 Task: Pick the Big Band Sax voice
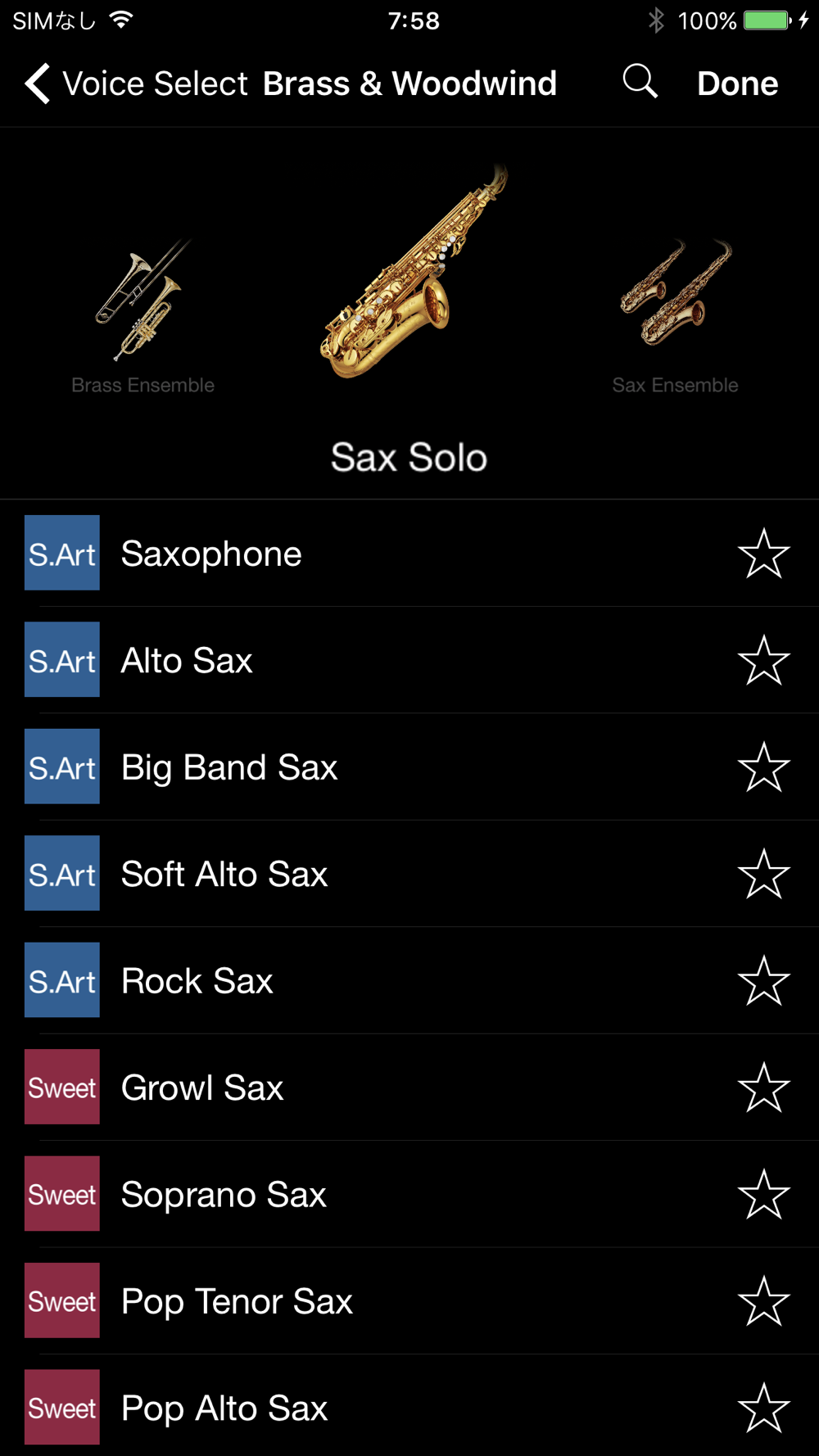[x=409, y=767]
